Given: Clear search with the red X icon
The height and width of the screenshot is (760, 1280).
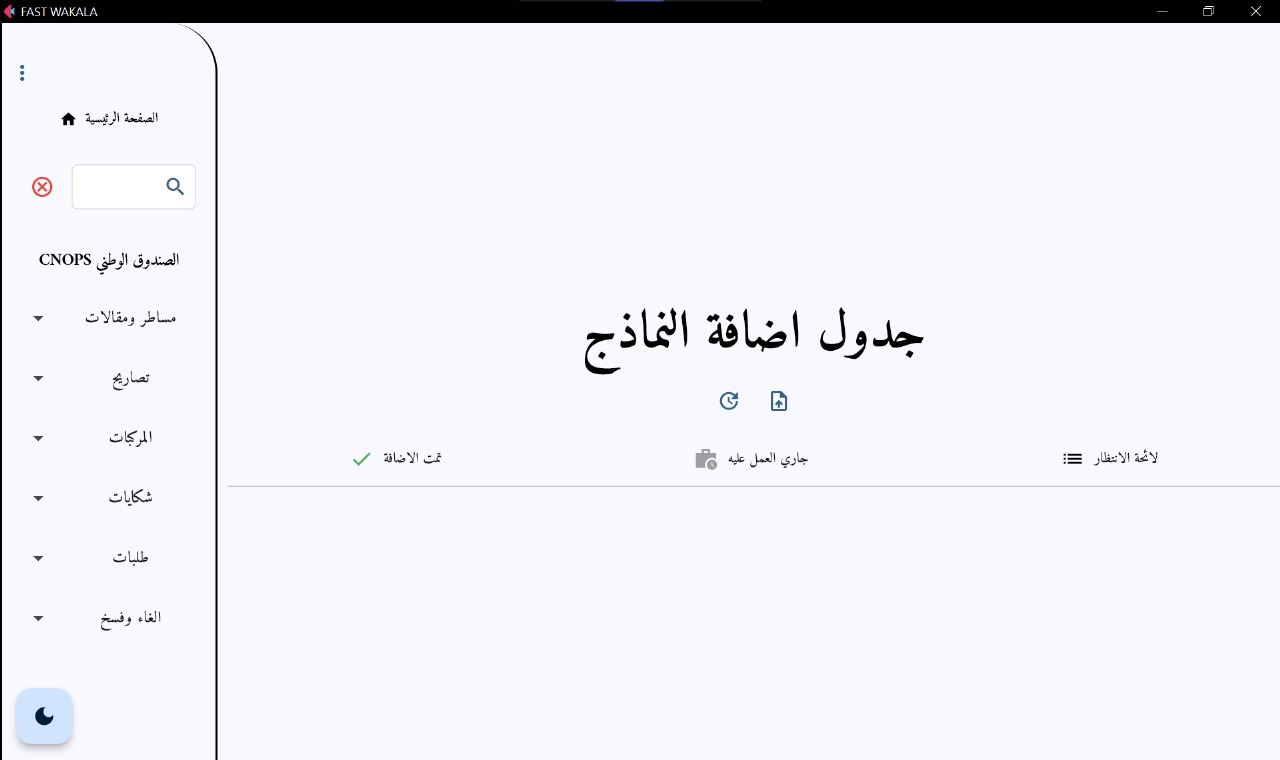Looking at the screenshot, I should click(x=42, y=187).
